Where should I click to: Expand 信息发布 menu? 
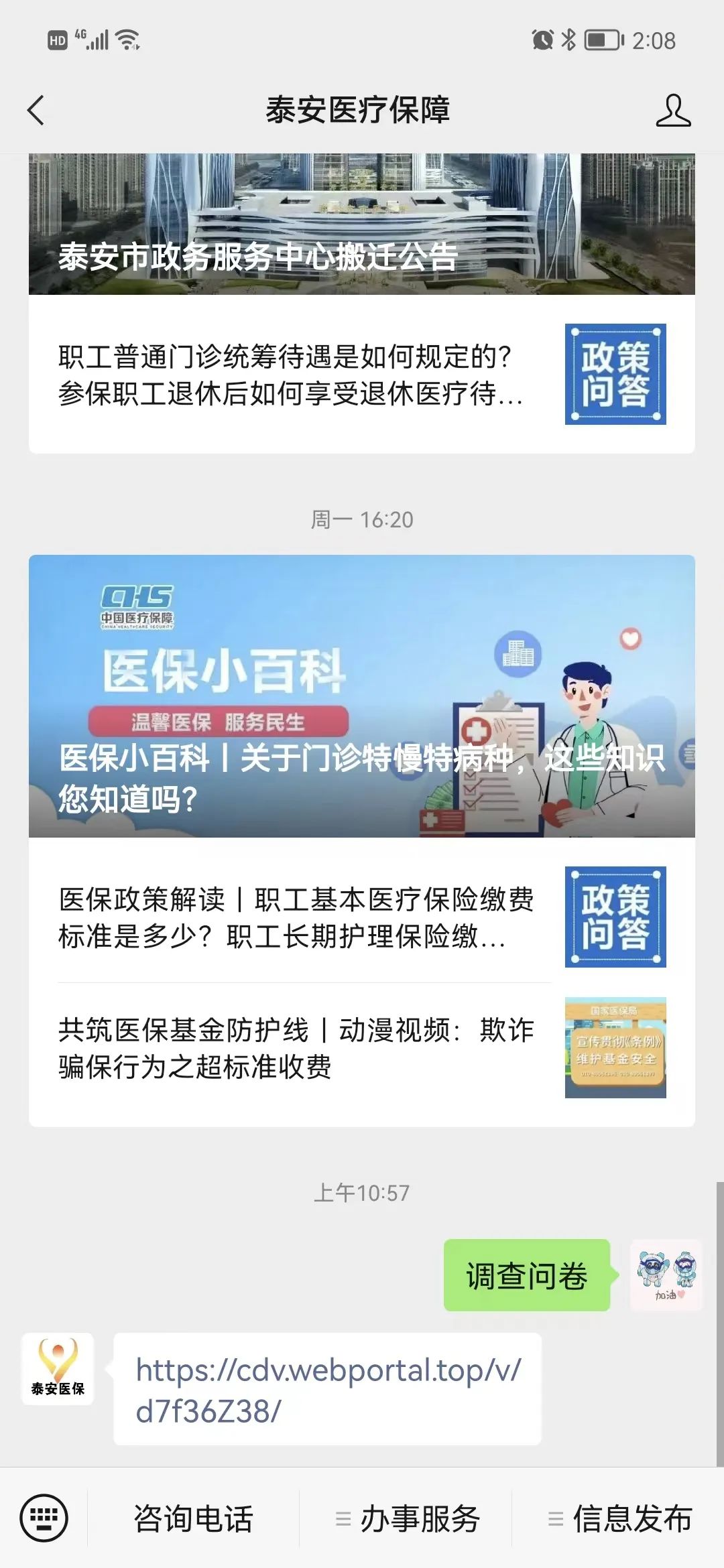tap(620, 1518)
